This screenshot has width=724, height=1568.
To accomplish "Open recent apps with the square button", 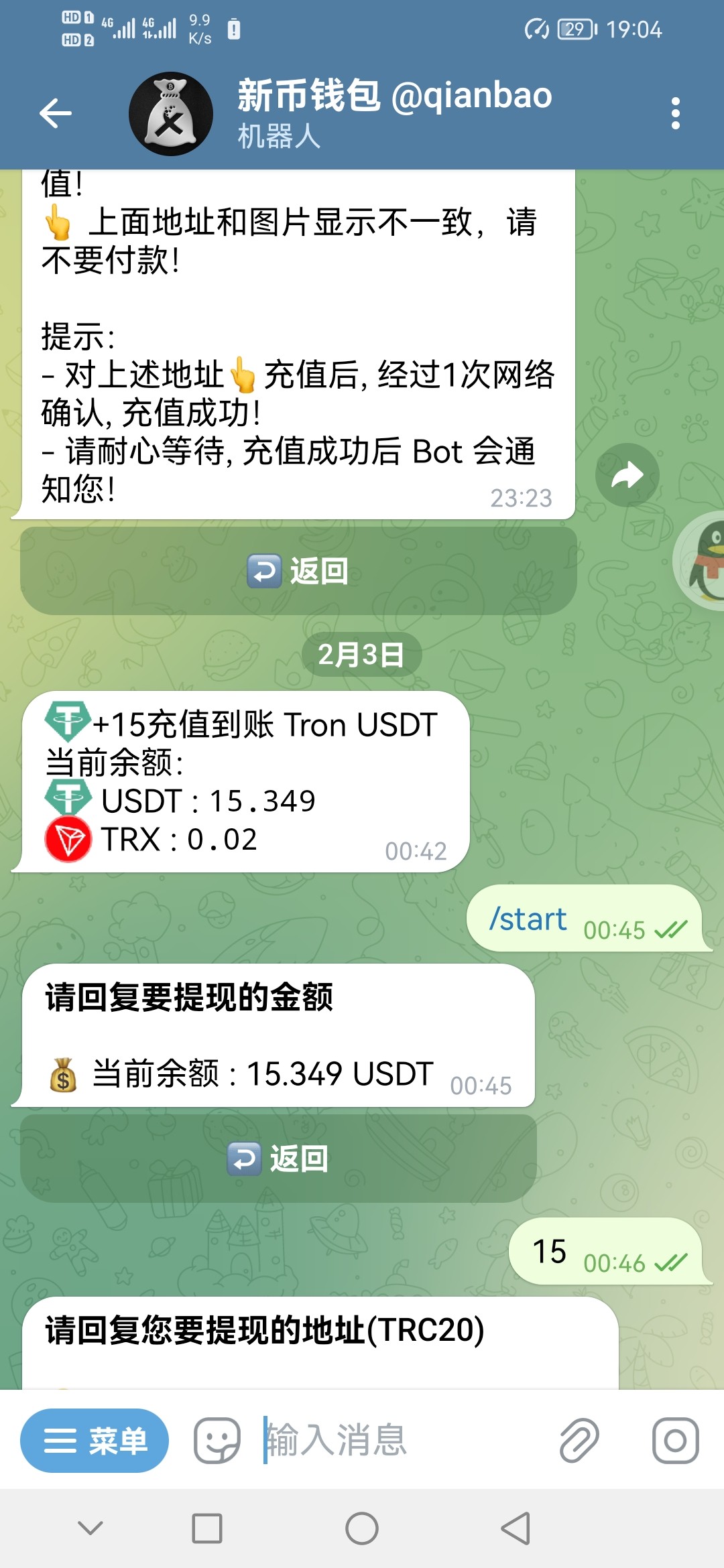I will [207, 1529].
